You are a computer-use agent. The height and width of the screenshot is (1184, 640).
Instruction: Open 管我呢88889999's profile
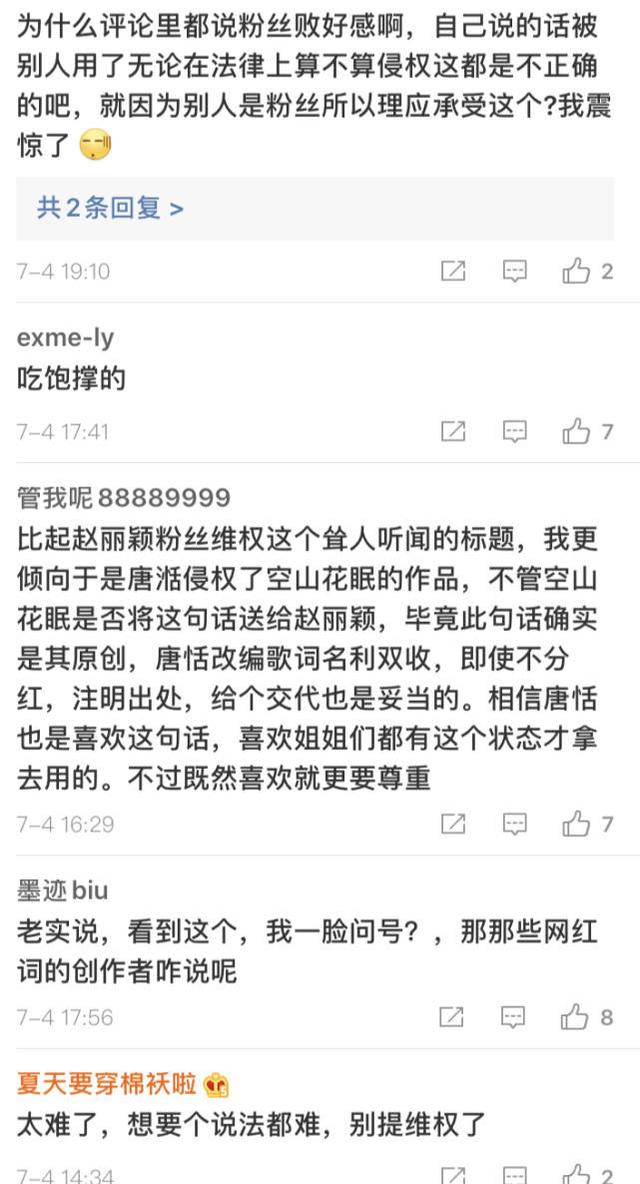tap(124, 498)
